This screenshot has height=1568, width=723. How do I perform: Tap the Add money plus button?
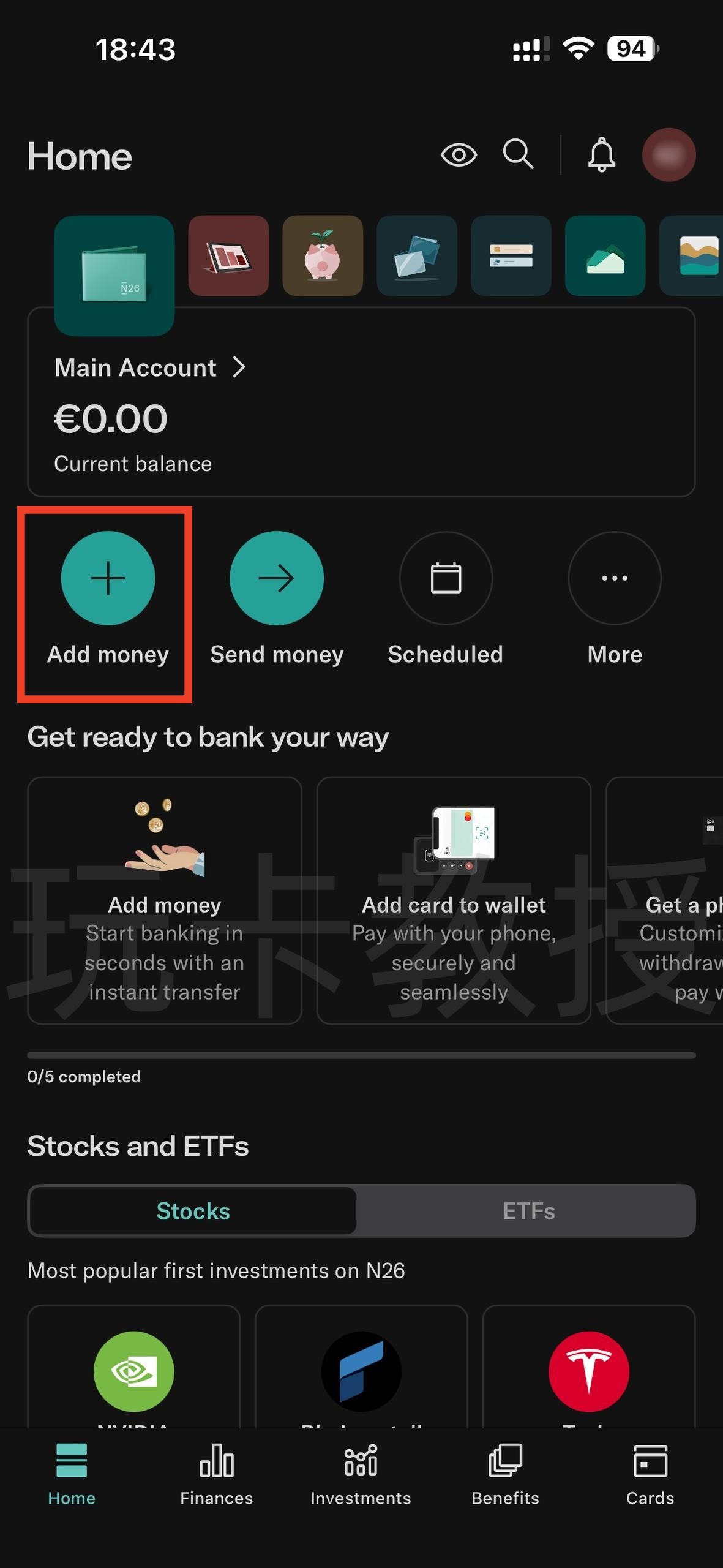(x=108, y=578)
